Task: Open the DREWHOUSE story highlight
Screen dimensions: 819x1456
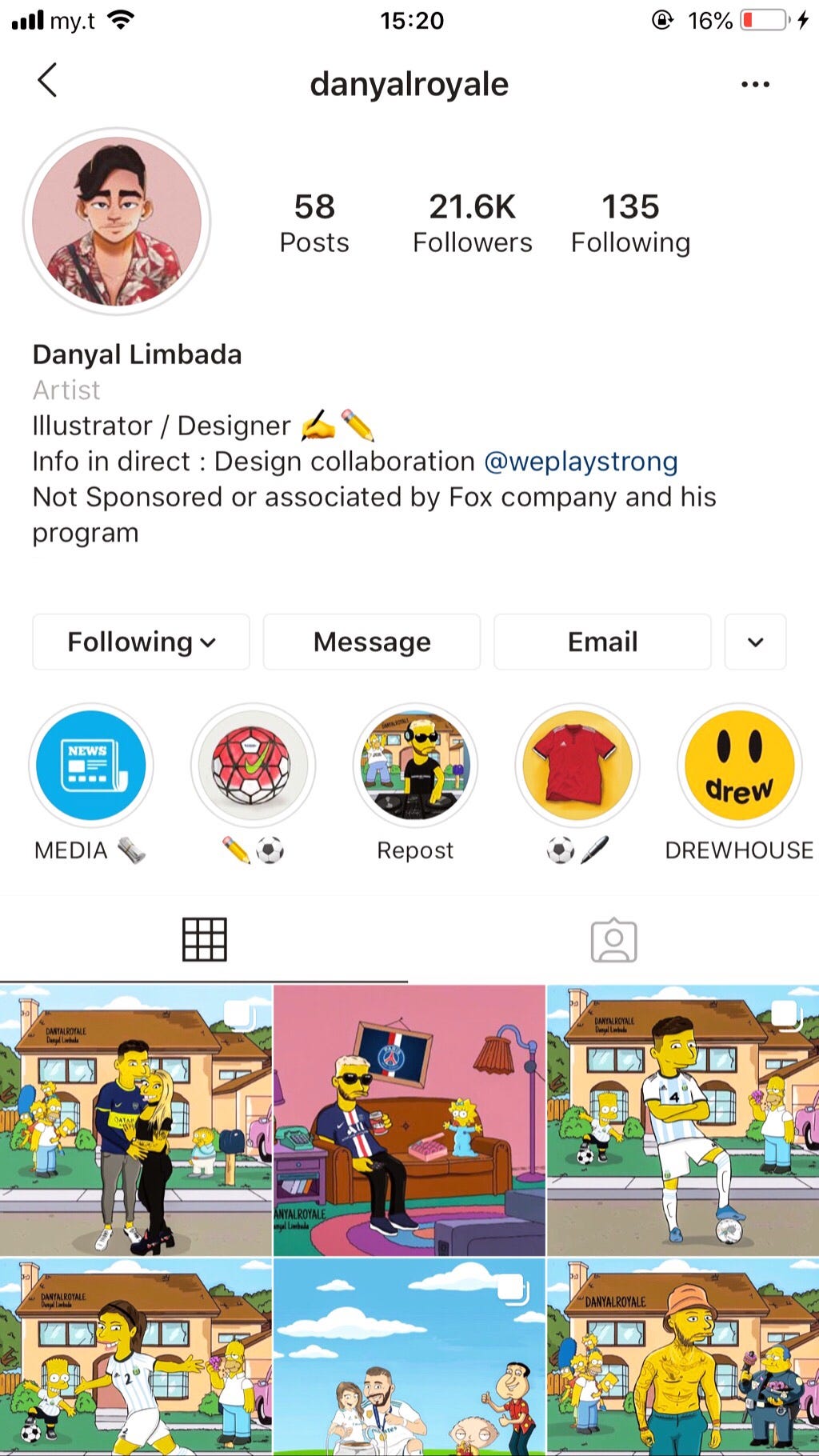Action: 740,766
